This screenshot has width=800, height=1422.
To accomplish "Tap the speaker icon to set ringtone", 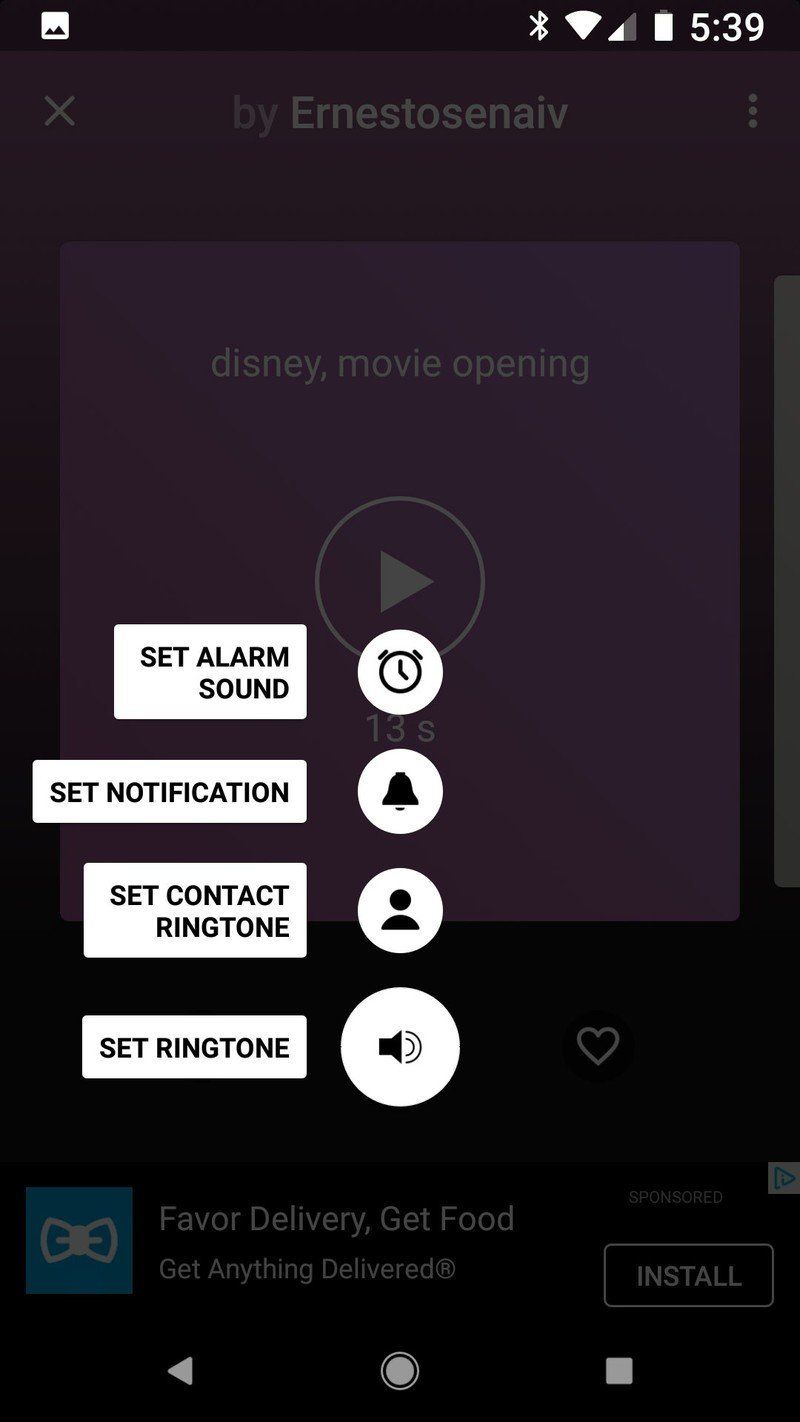I will [400, 1046].
